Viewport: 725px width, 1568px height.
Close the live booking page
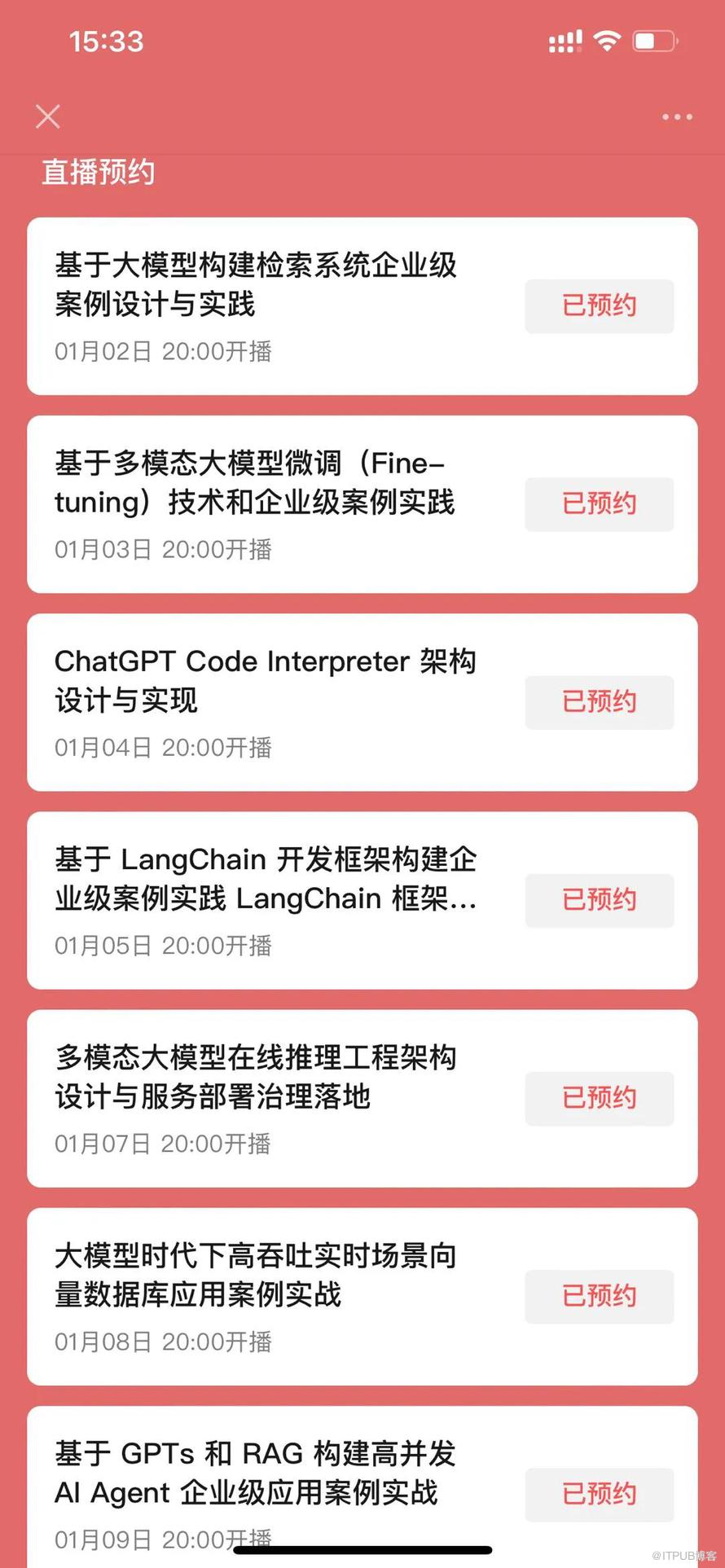click(48, 116)
